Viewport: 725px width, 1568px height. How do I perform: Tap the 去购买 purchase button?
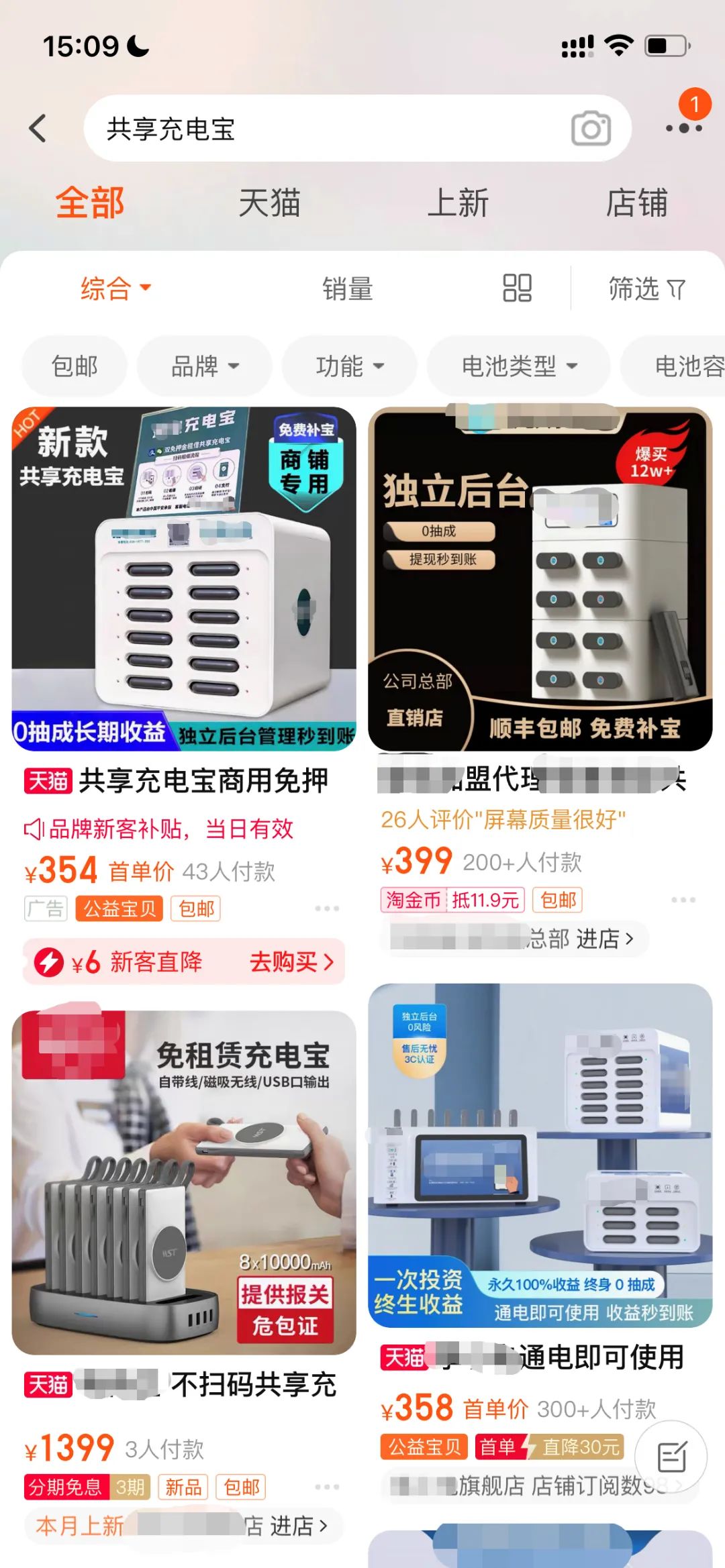(290, 961)
